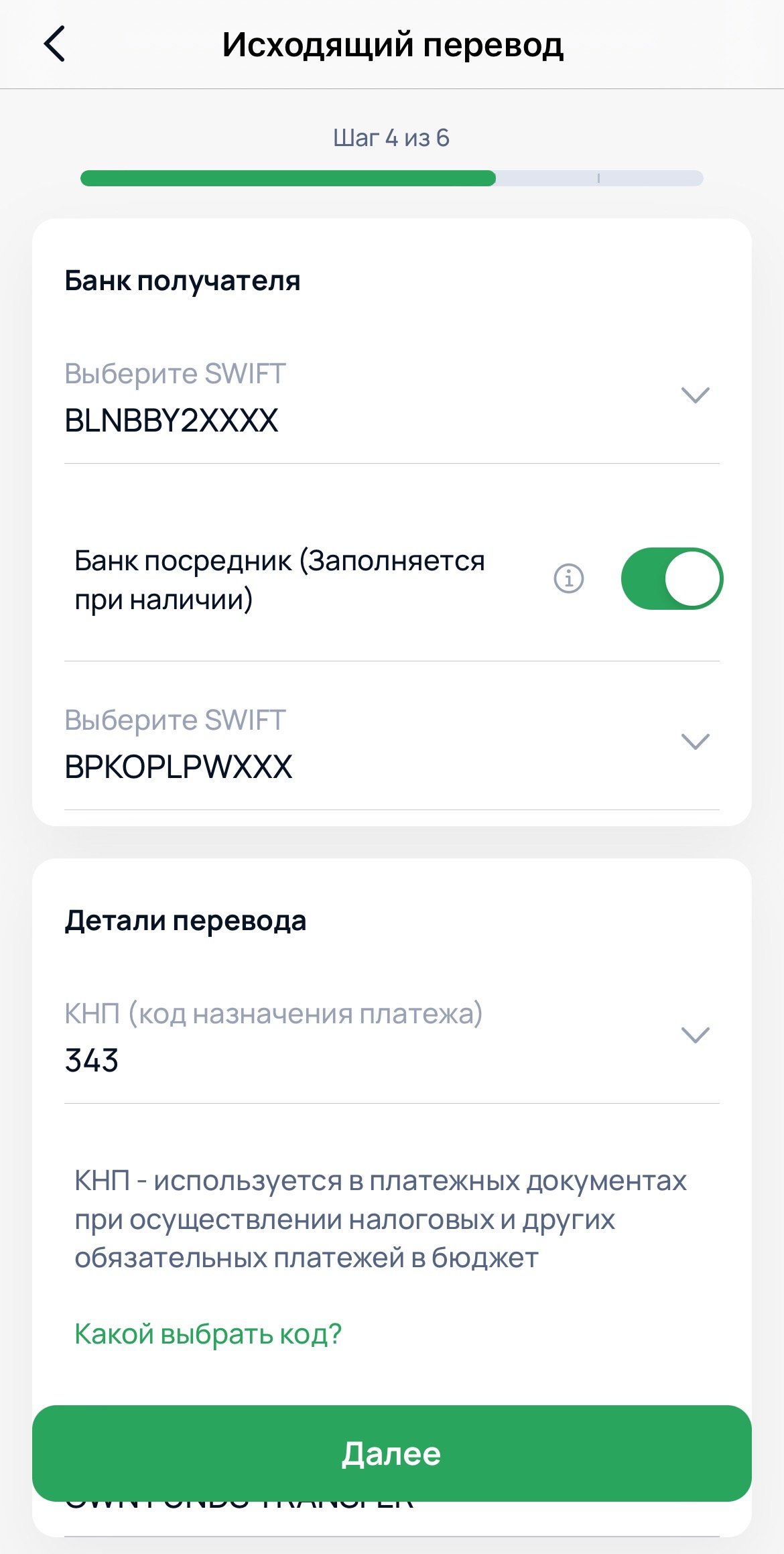This screenshot has height=1554, width=784.
Task: Show info about Банк посредник
Action: click(568, 578)
